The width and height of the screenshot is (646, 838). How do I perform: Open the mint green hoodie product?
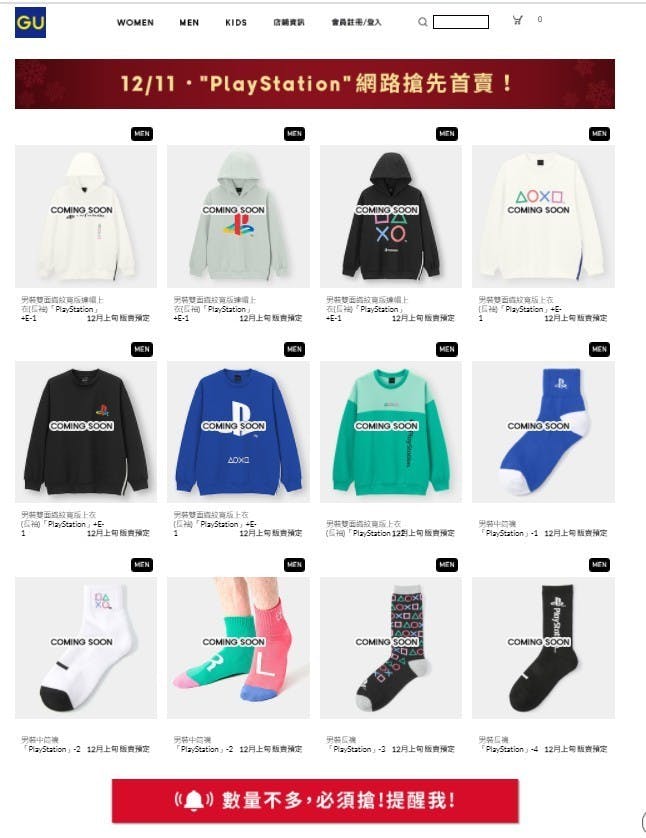237,216
